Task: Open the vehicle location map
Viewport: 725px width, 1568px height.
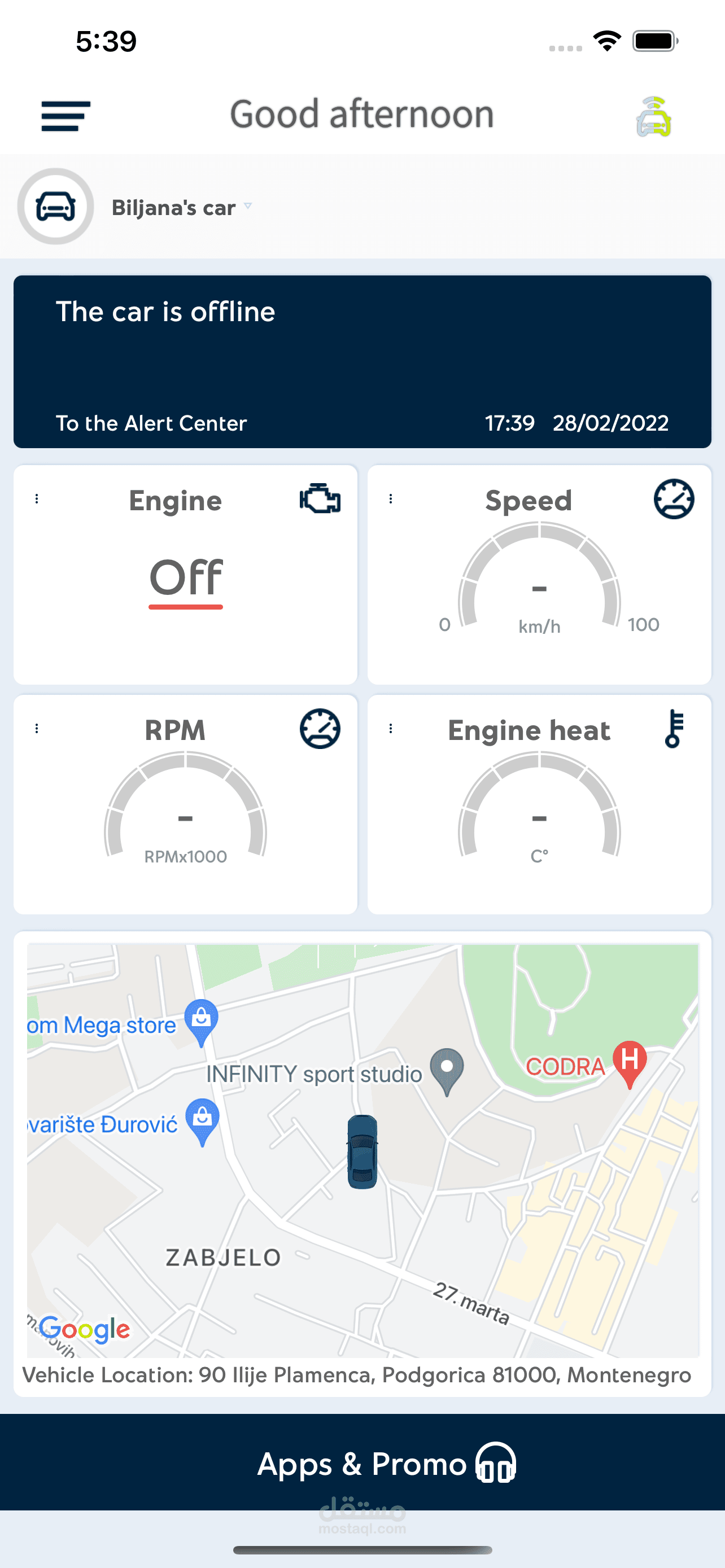Action: coord(363,1150)
